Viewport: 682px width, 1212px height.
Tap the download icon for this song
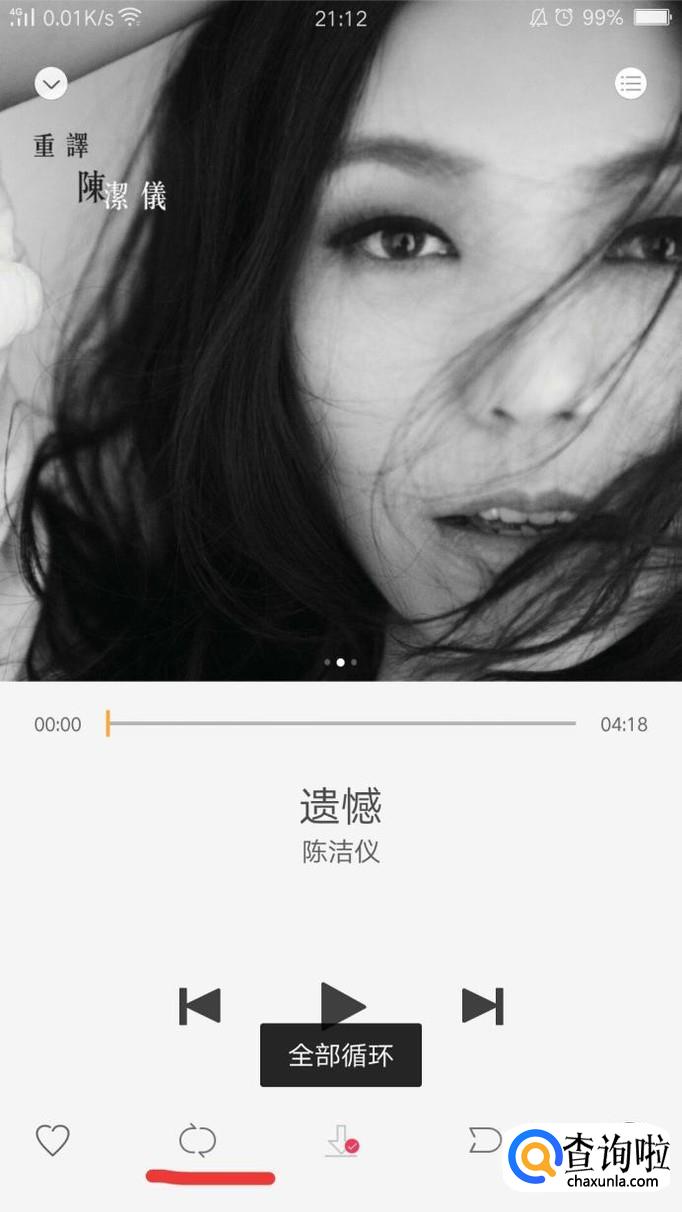341,1140
